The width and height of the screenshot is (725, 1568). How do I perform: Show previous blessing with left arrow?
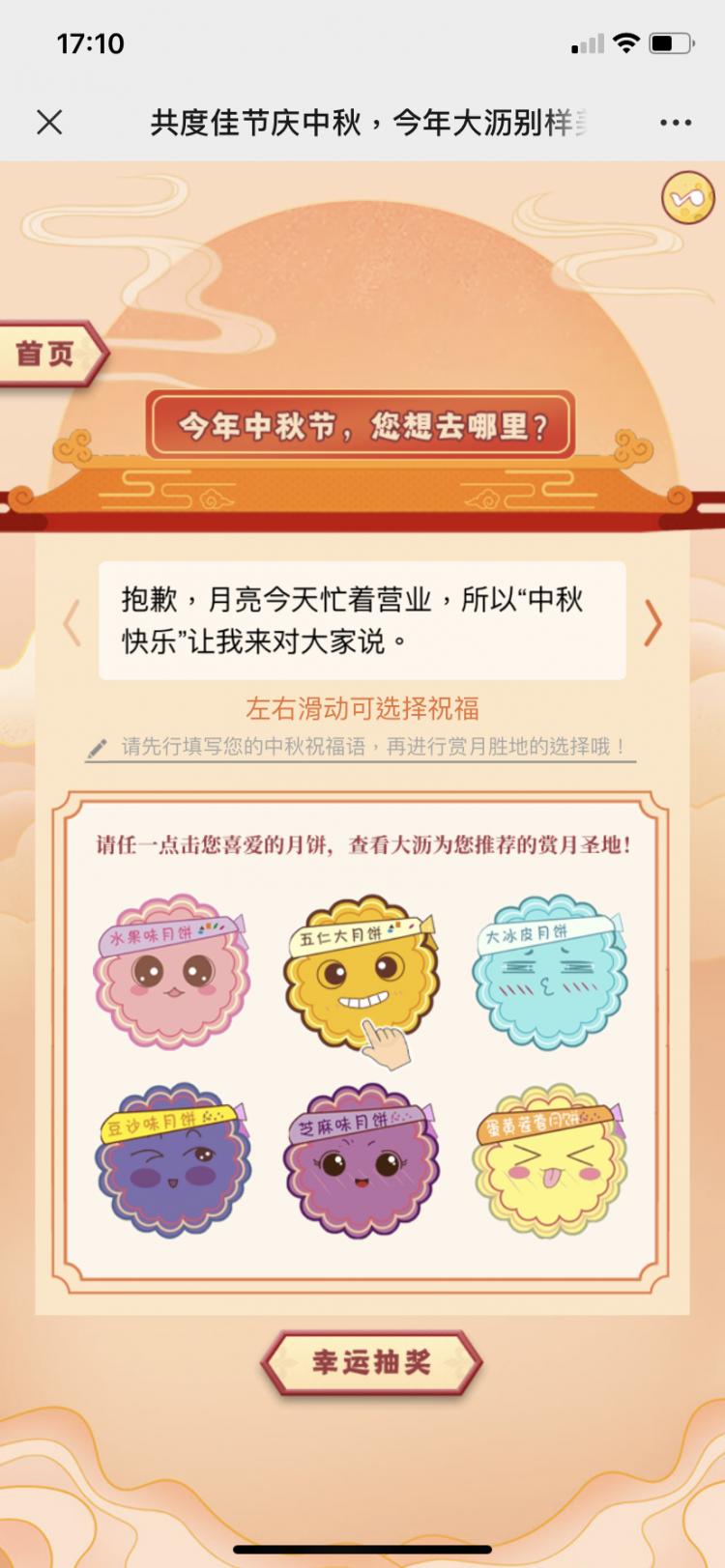(72, 623)
